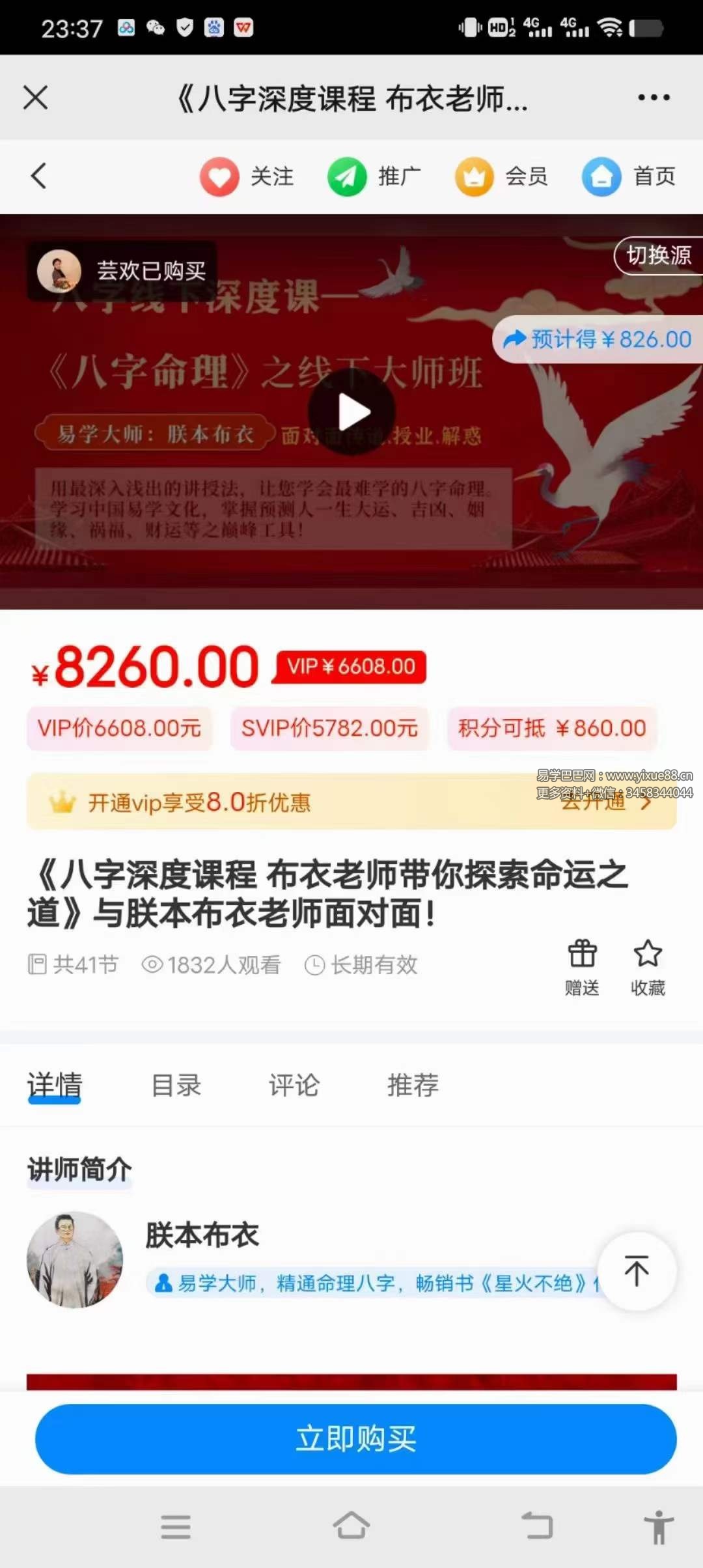Click the 关注 heart icon
Viewport: 703px width, 1568px height.
(219, 176)
